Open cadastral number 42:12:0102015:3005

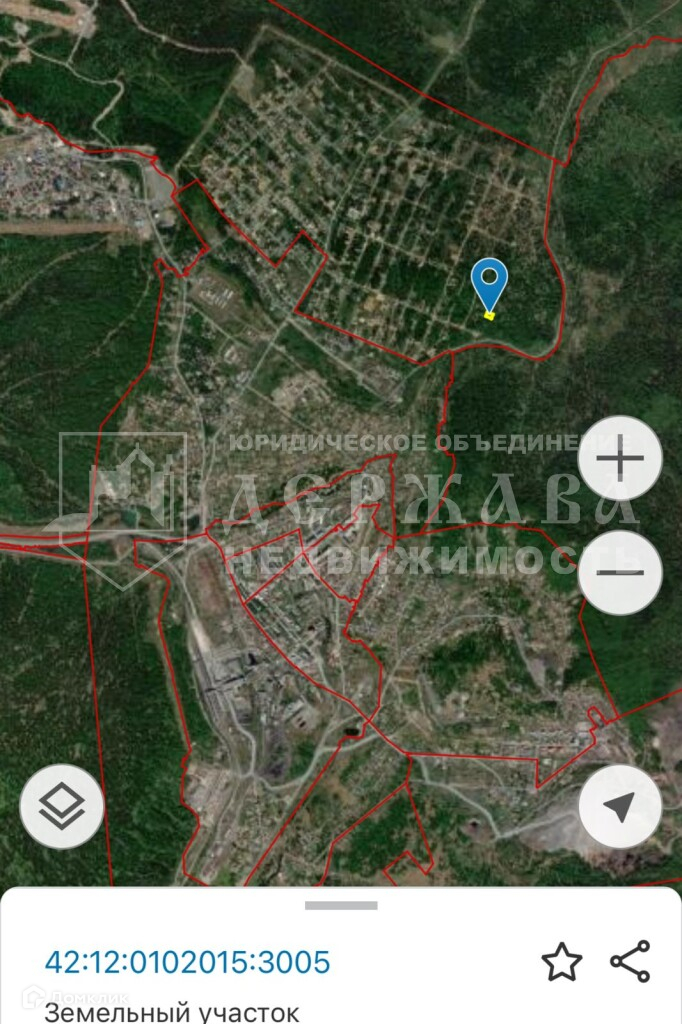[x=187, y=962]
